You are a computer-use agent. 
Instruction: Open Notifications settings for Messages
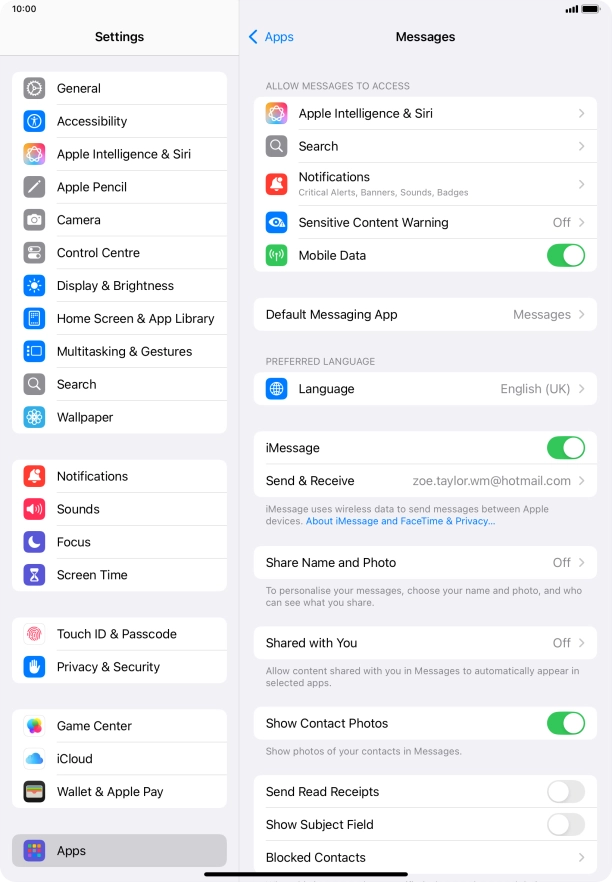(x=425, y=183)
